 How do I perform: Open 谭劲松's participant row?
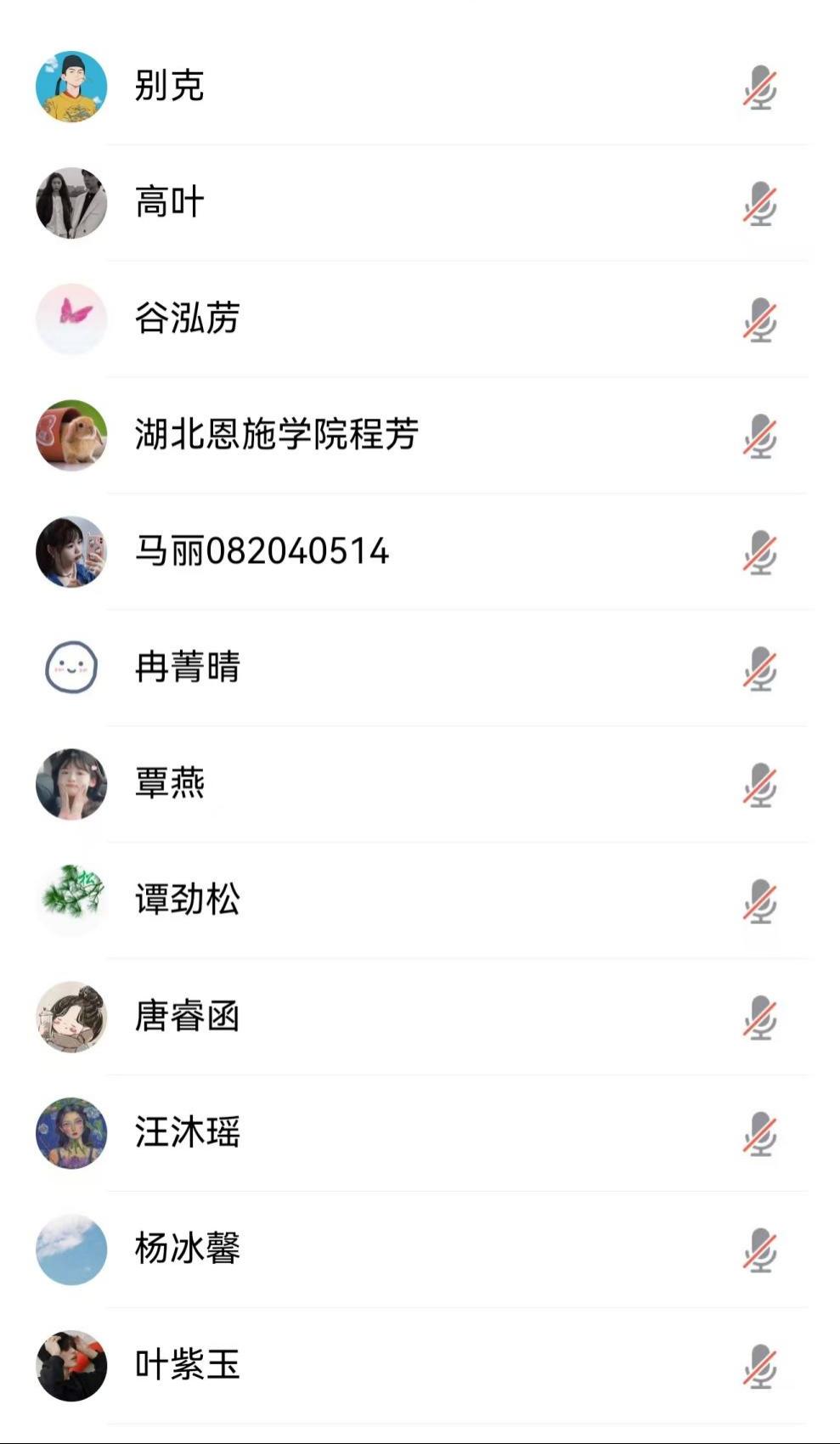click(187, 899)
